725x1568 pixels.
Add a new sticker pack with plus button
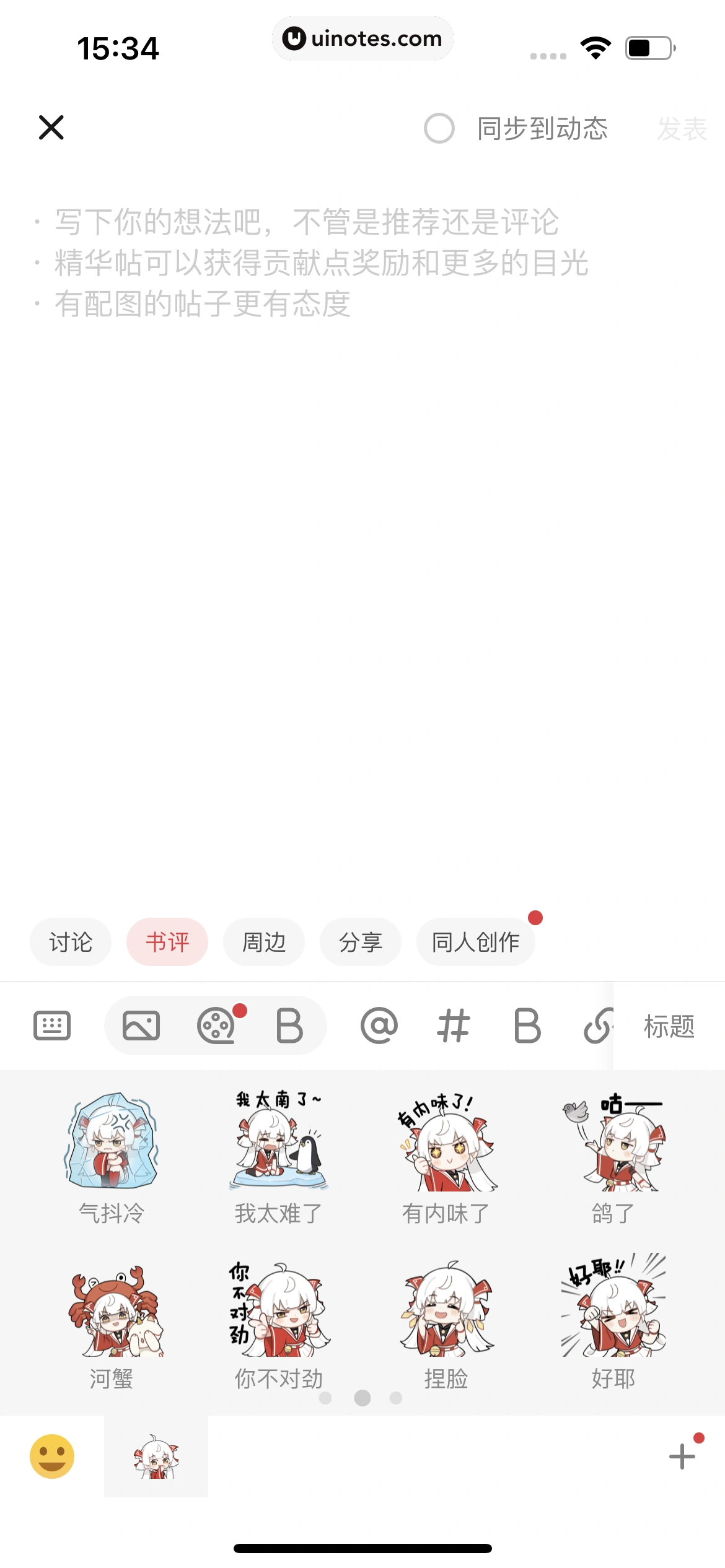(x=682, y=1456)
